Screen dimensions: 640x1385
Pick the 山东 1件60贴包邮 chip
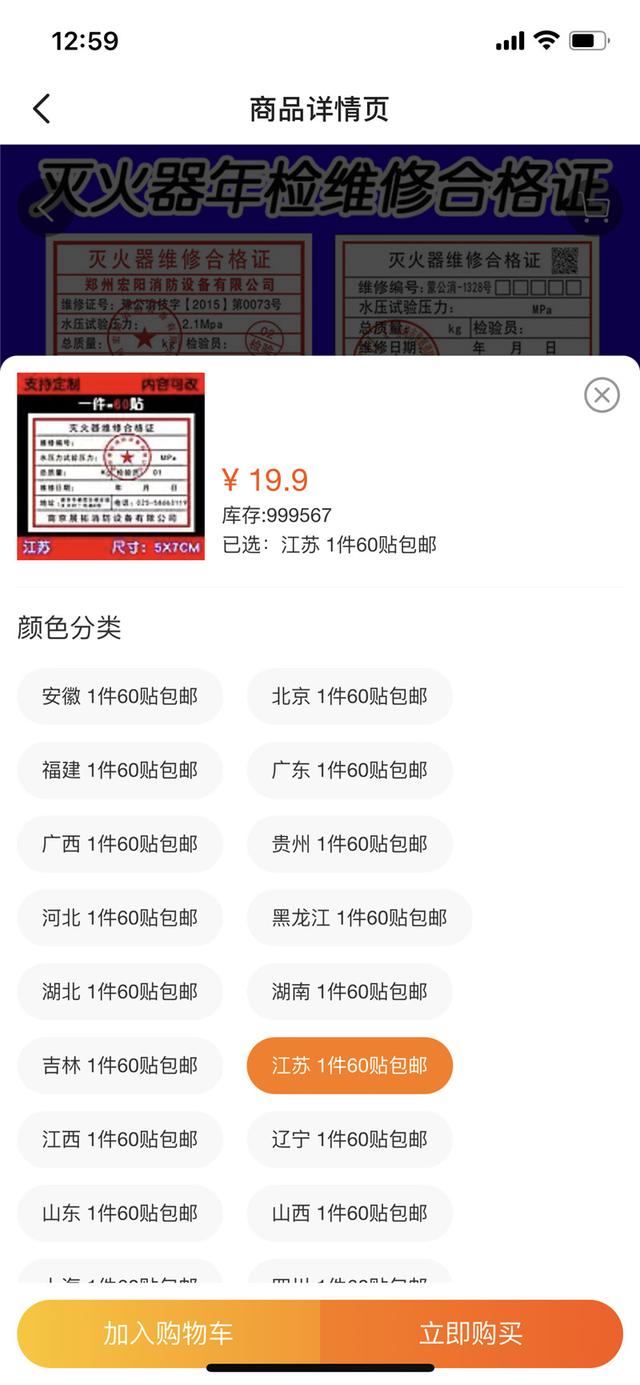120,1214
